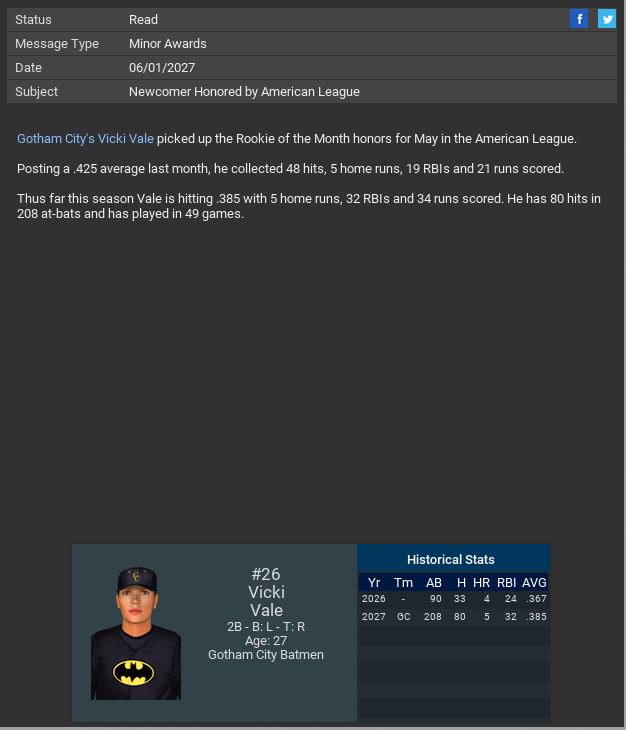Open Vicki Vale's player card
This screenshot has height=730, width=626.
click(x=136, y=633)
